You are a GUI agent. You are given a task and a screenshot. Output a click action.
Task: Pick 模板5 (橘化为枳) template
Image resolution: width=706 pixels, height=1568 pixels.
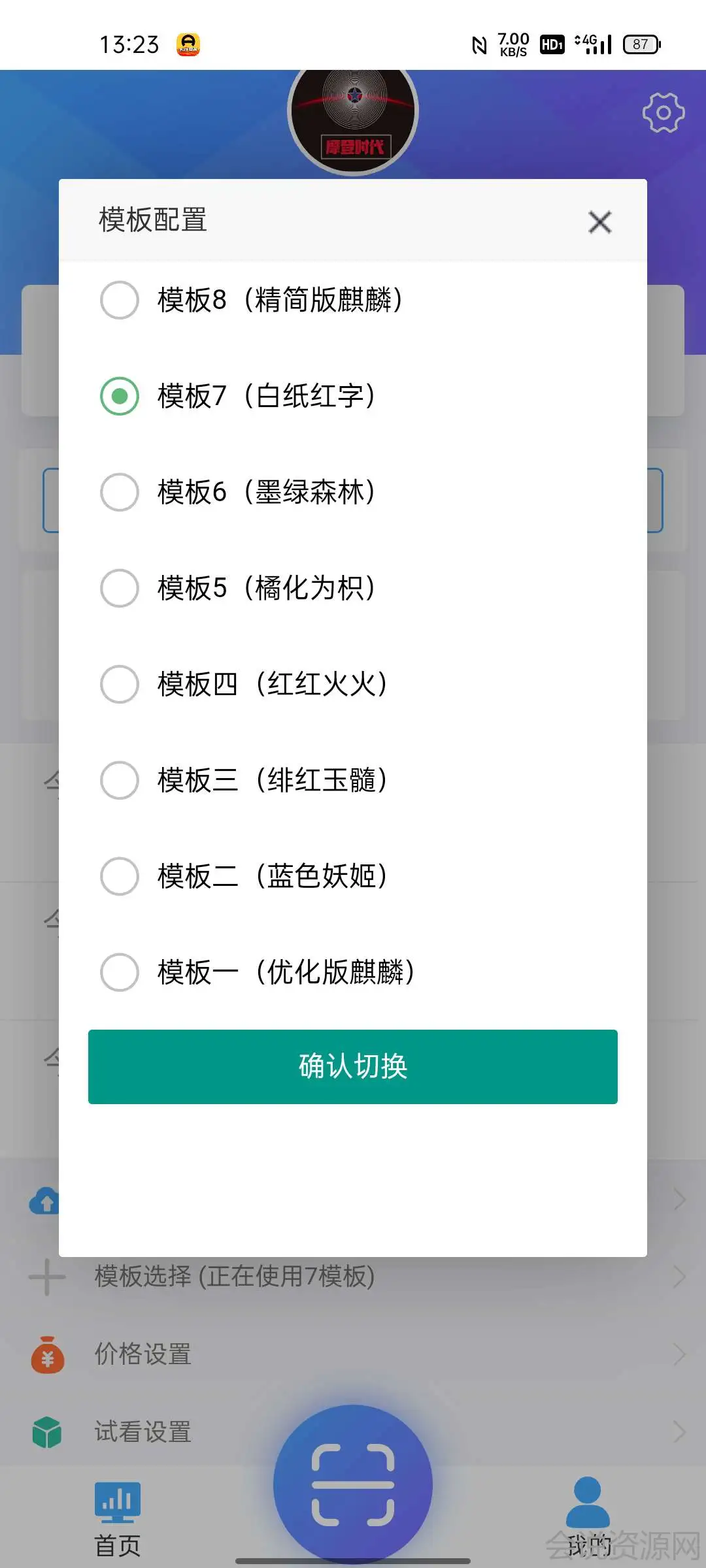click(x=120, y=588)
